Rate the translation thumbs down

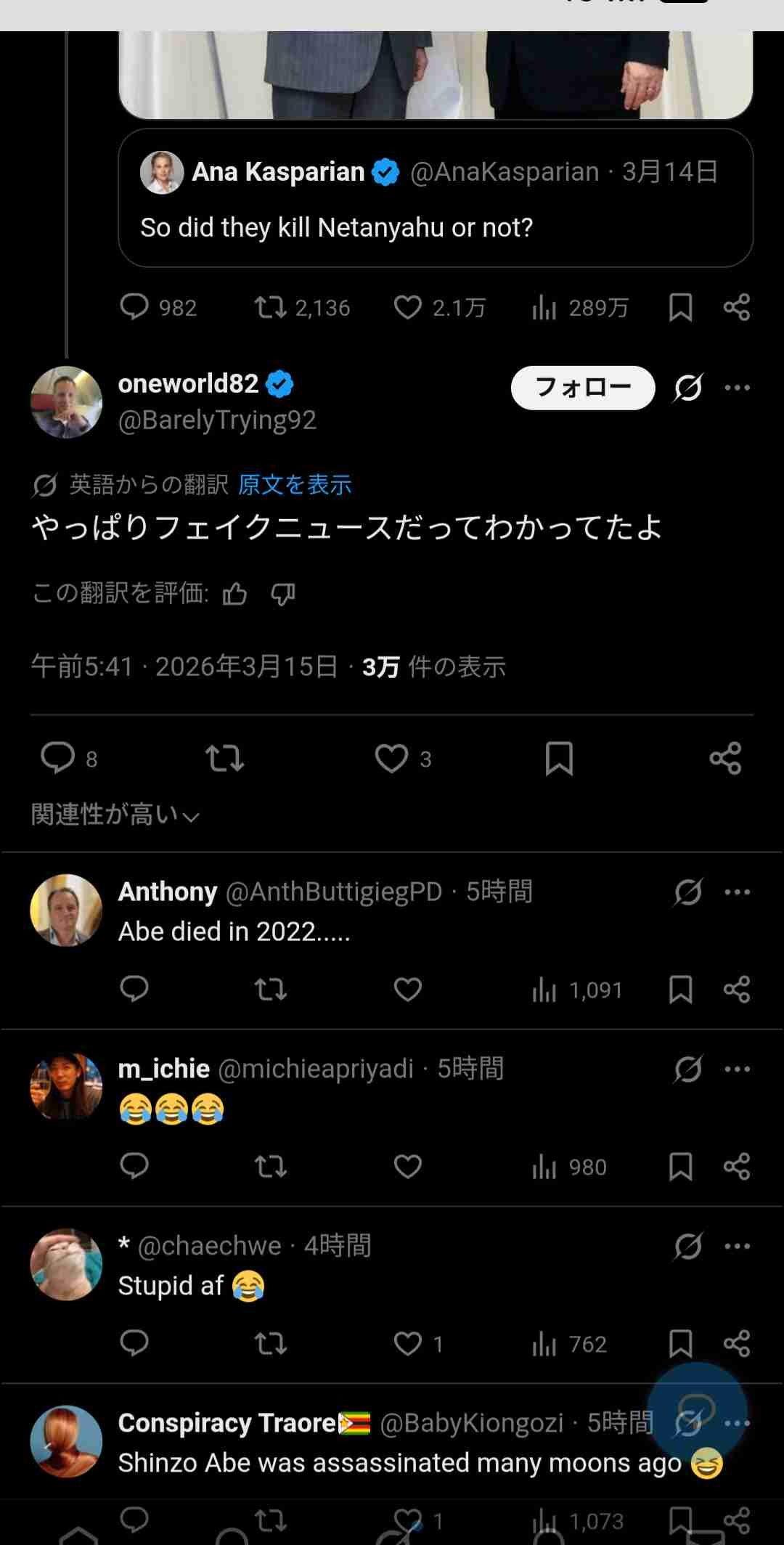282,595
